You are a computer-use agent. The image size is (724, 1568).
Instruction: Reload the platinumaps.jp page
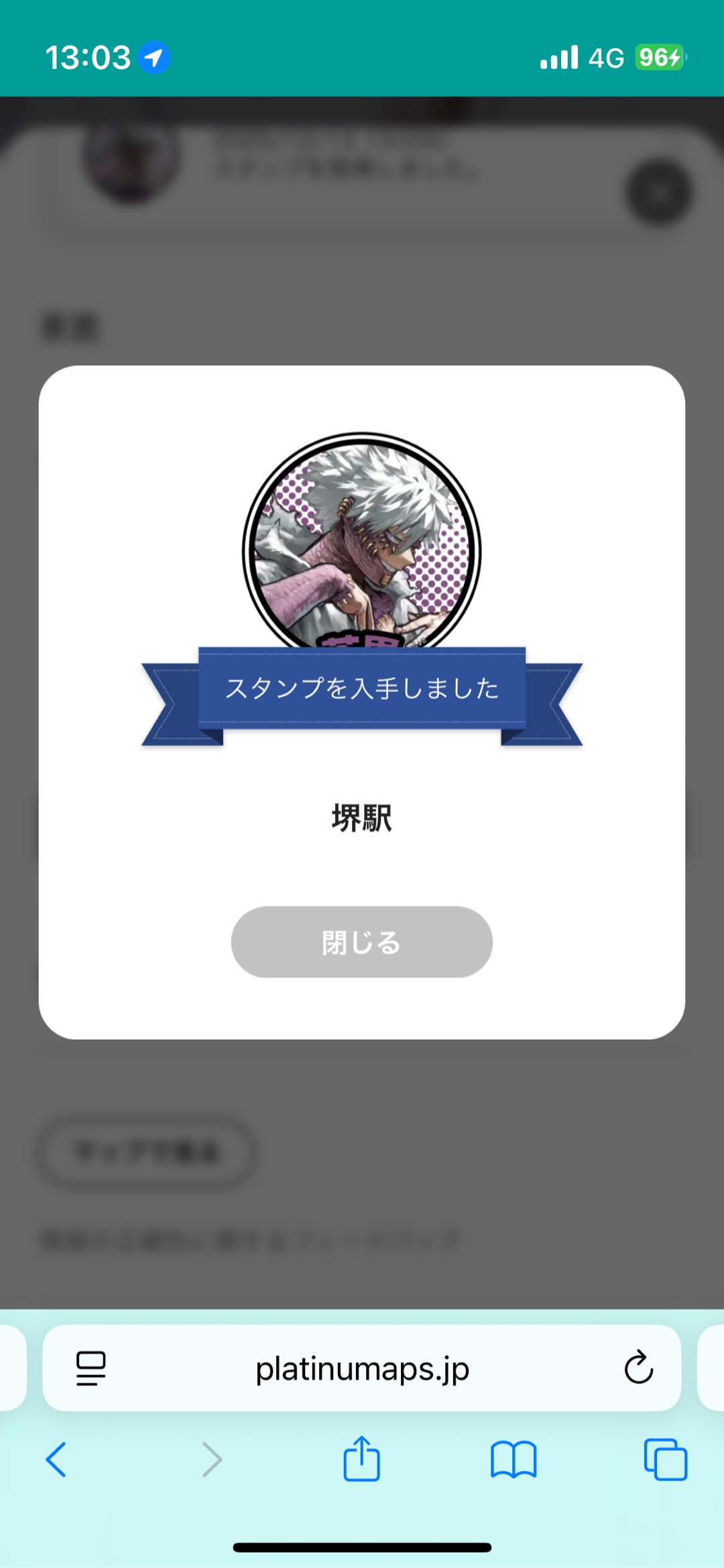coord(638,1368)
